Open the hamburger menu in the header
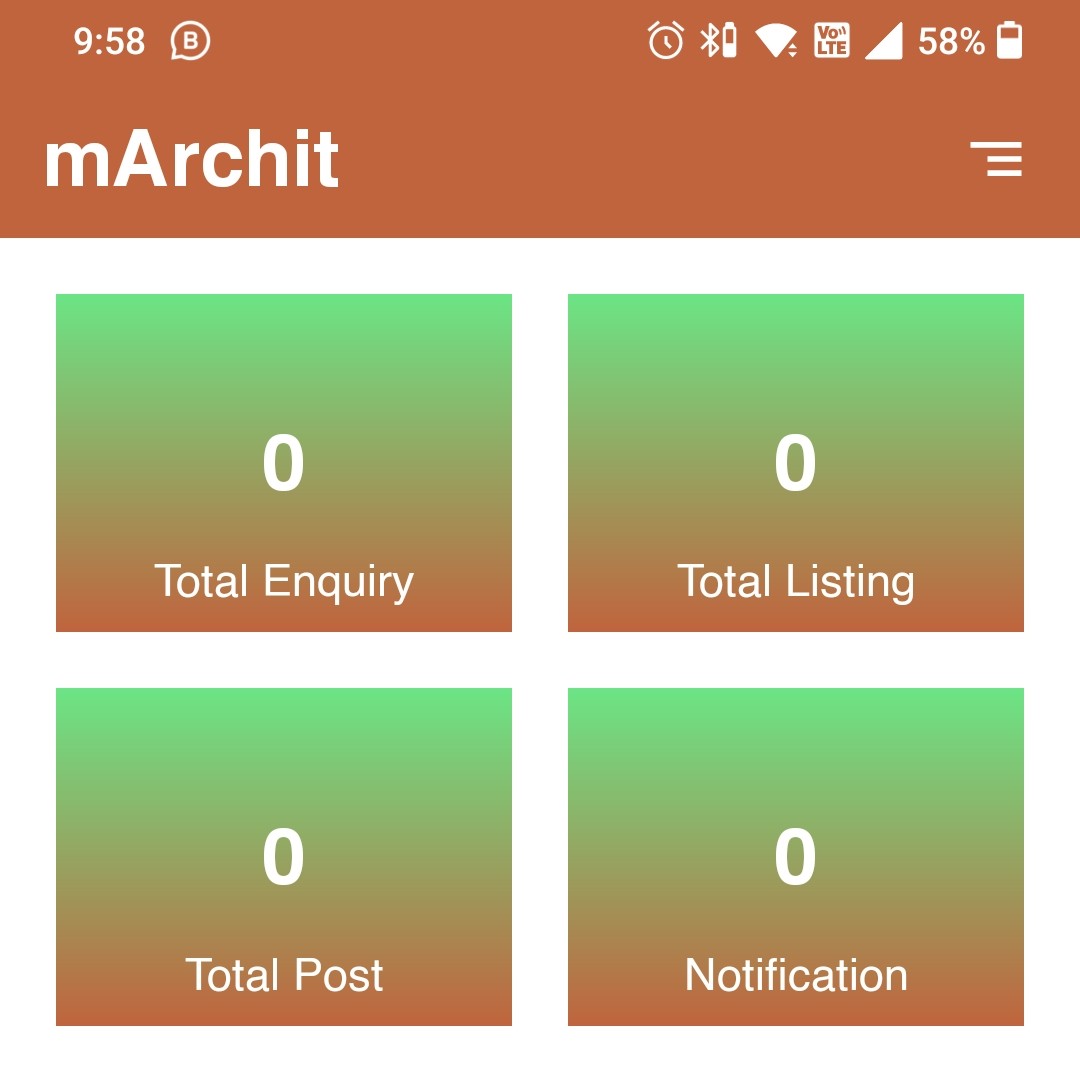Image resolution: width=1080 pixels, height=1084 pixels. (x=996, y=160)
